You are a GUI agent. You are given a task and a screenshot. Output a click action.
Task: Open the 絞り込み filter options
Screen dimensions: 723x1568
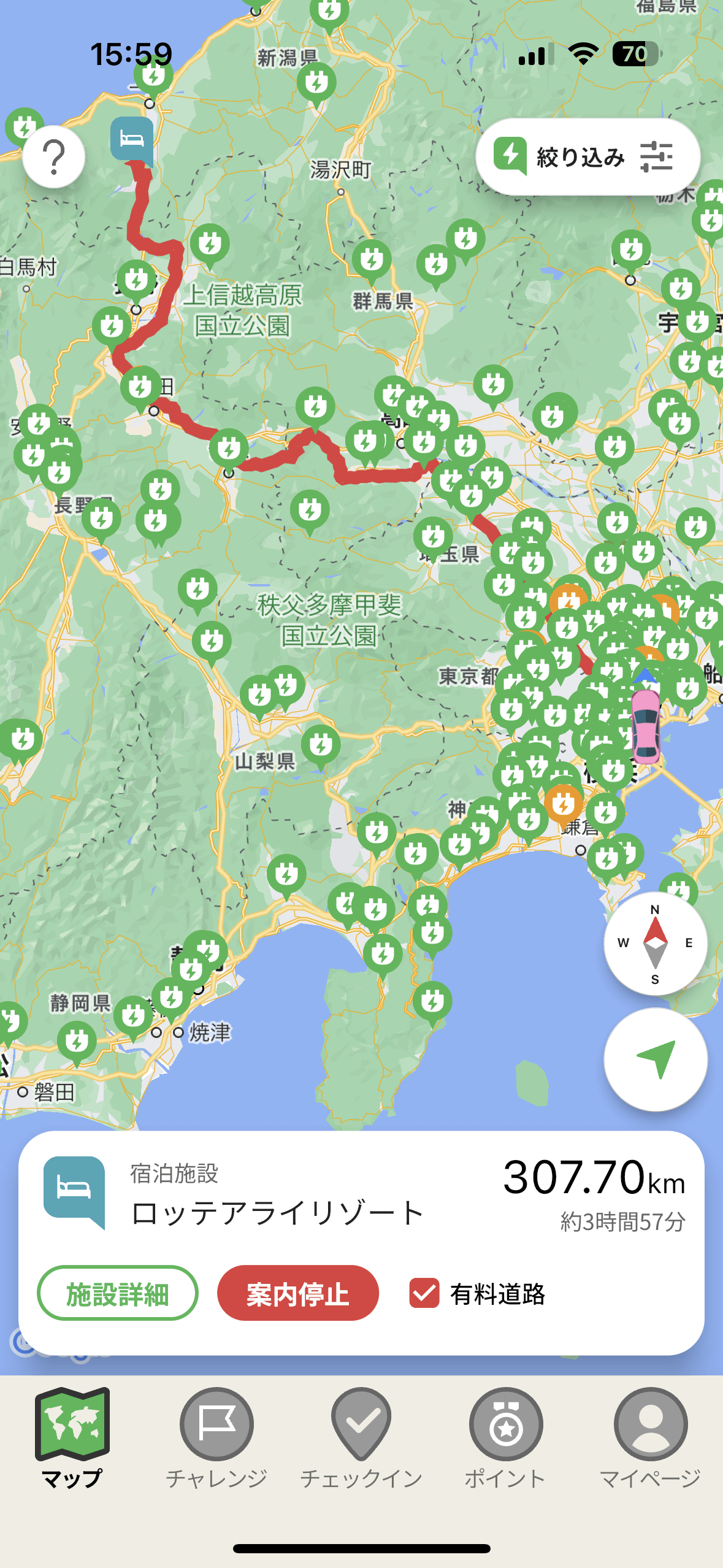(x=587, y=157)
